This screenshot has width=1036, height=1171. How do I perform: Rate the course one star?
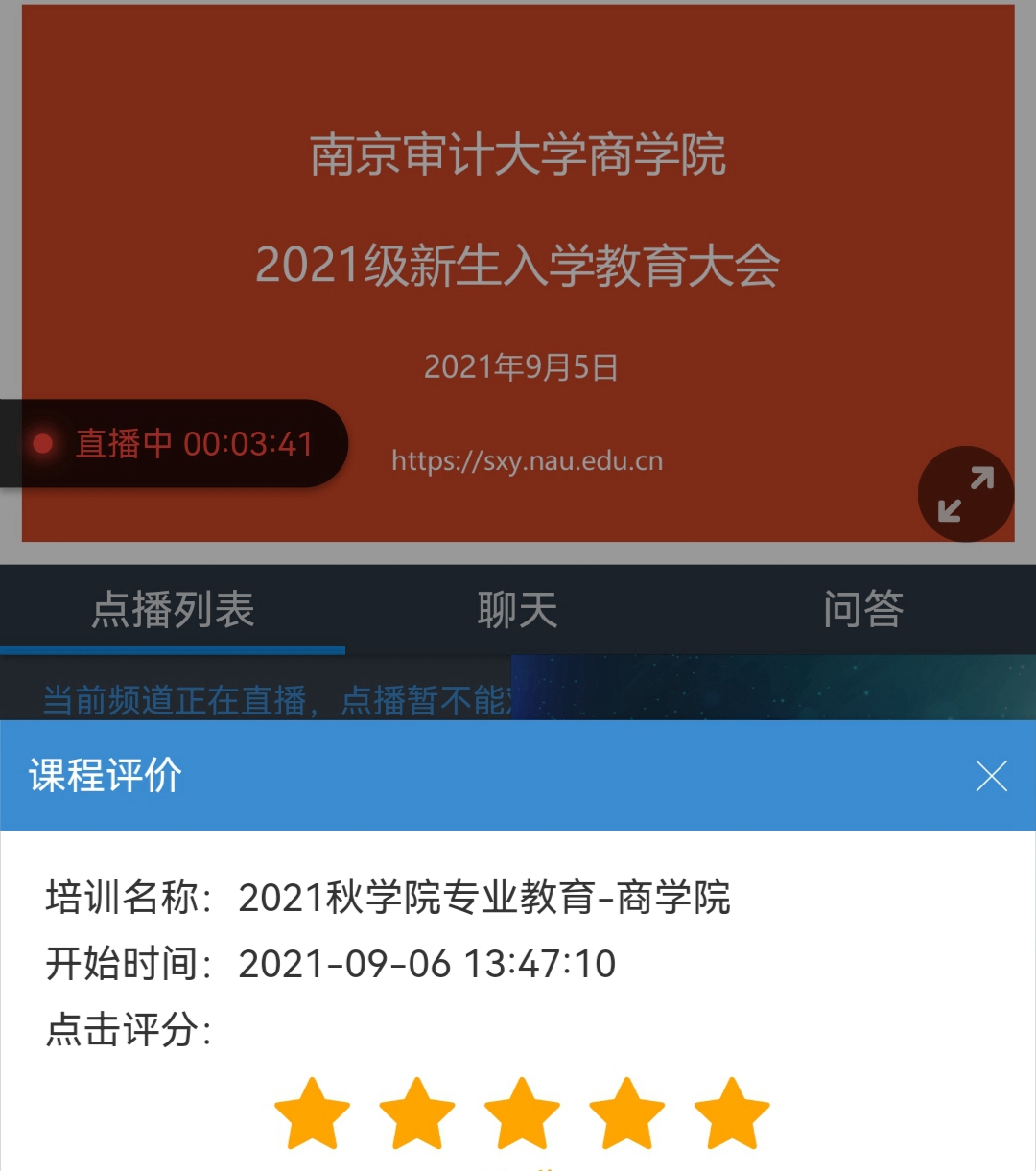[x=312, y=1113]
